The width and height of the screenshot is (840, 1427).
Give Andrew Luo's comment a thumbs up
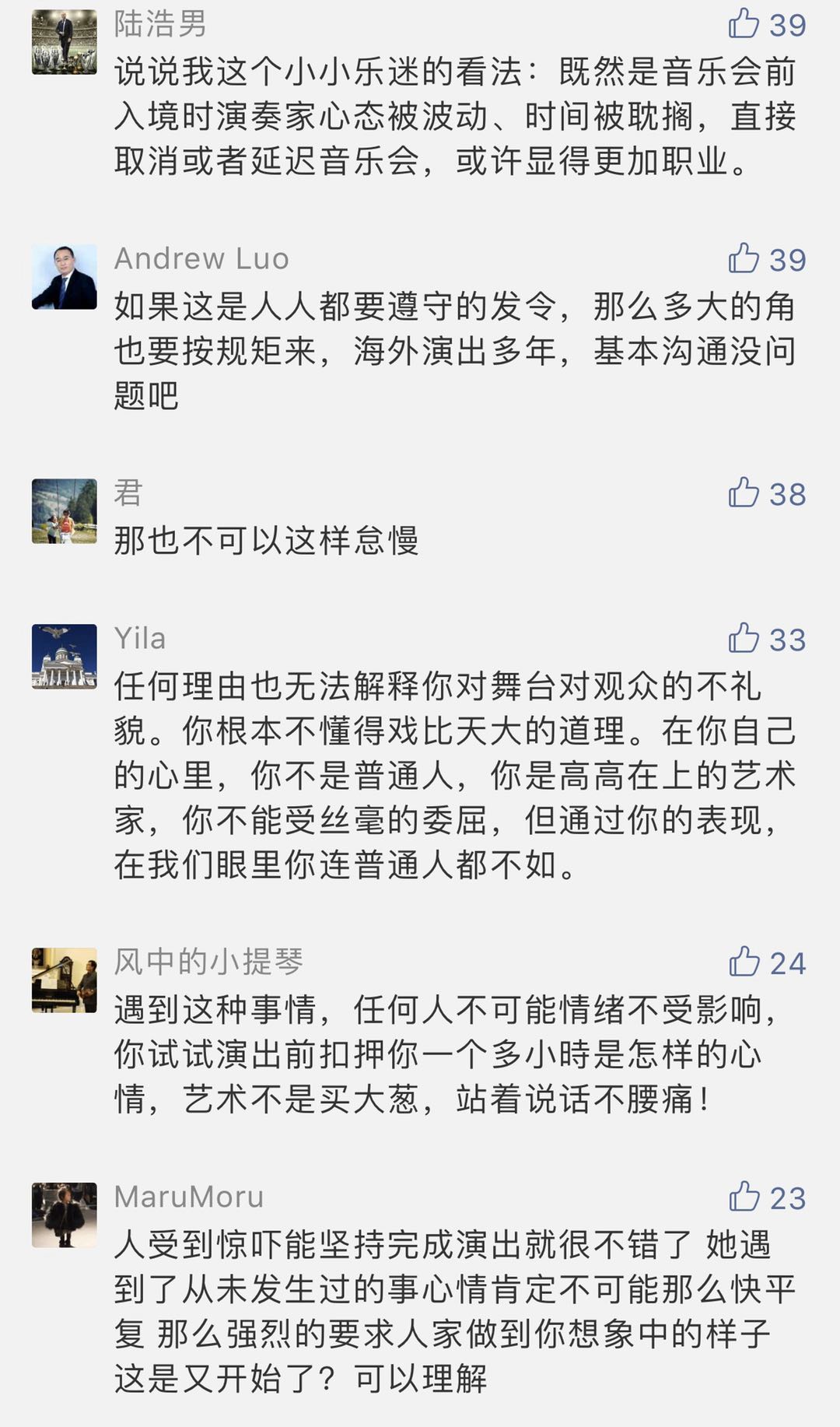pyautogui.click(x=744, y=258)
